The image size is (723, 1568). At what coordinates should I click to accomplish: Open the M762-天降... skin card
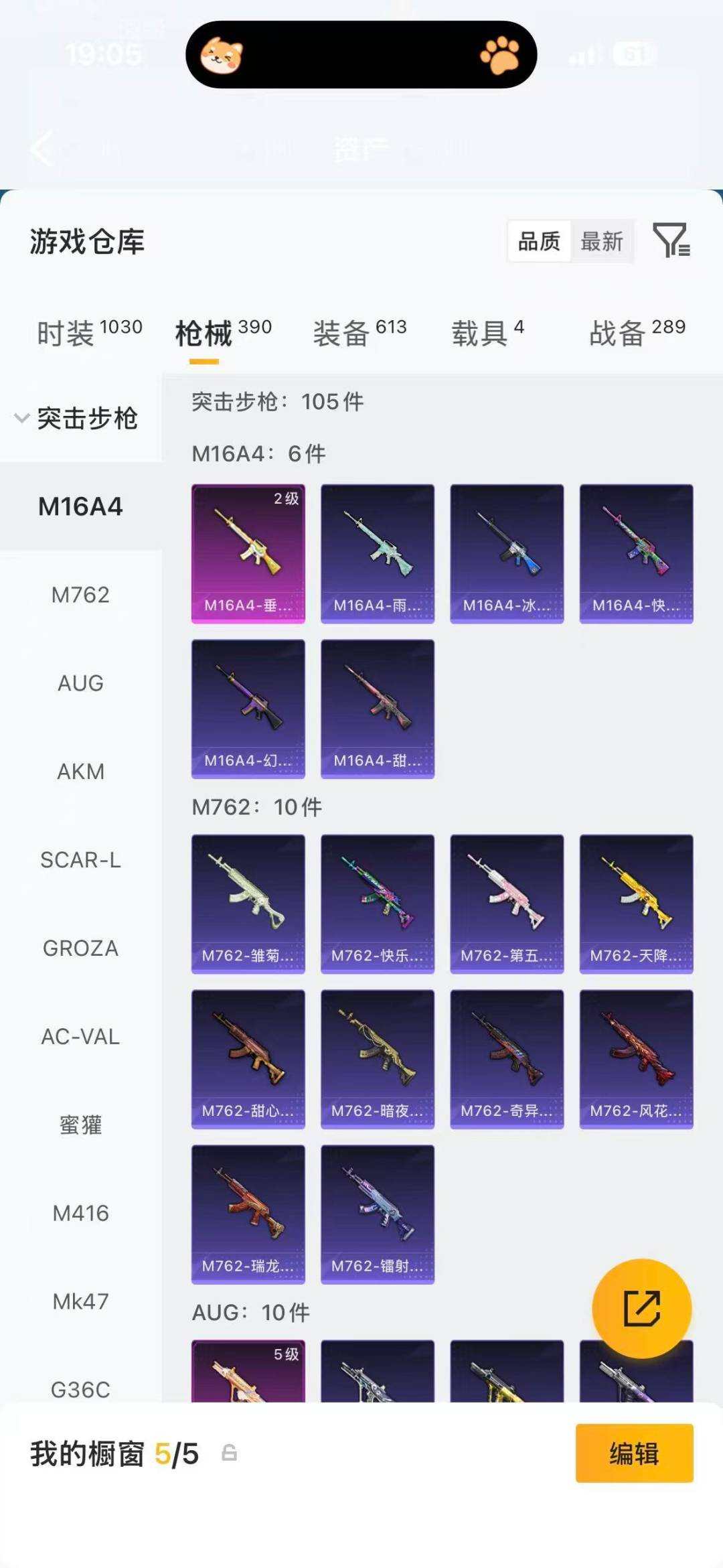(x=636, y=904)
